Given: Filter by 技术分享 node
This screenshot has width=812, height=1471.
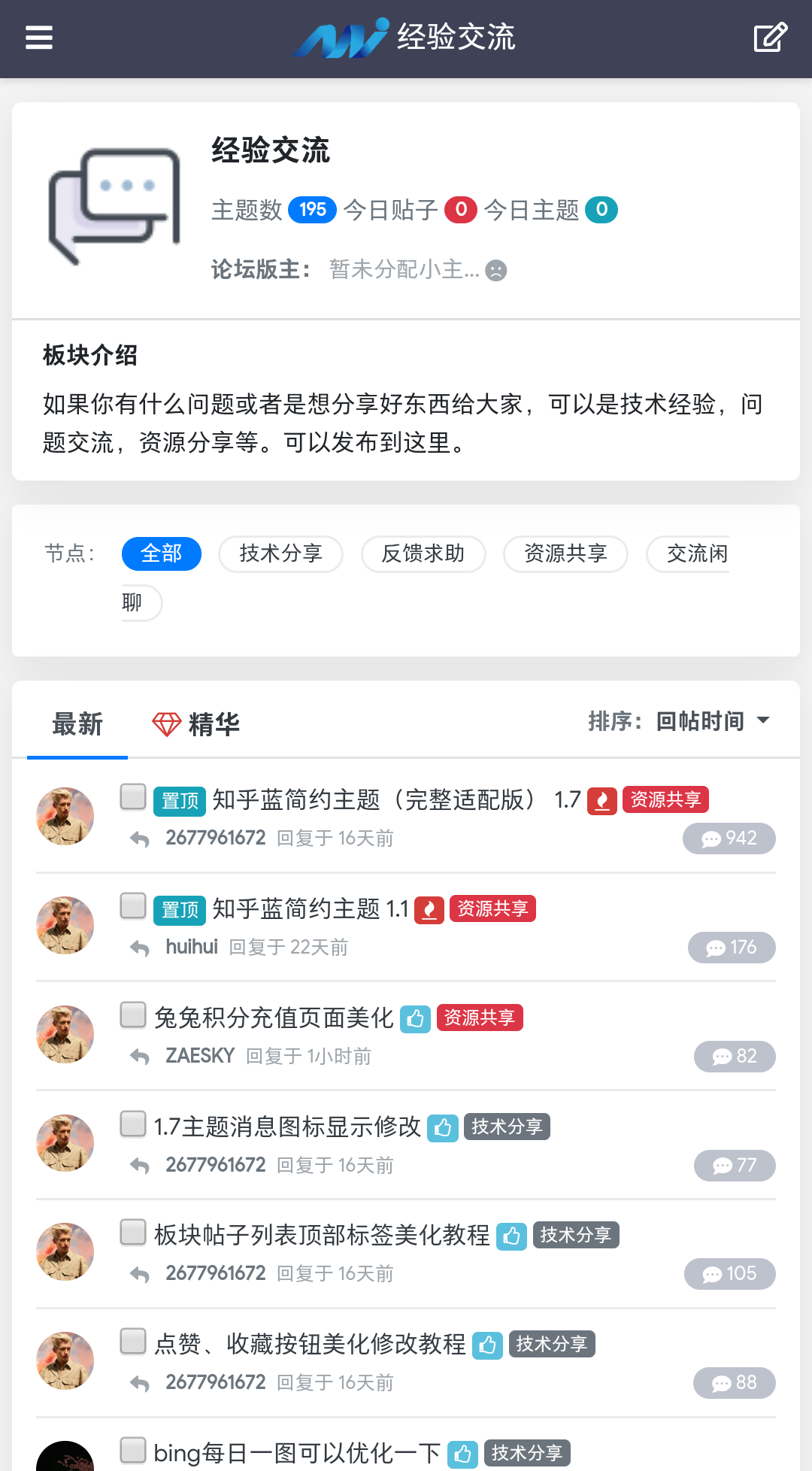Looking at the screenshot, I should (x=280, y=554).
